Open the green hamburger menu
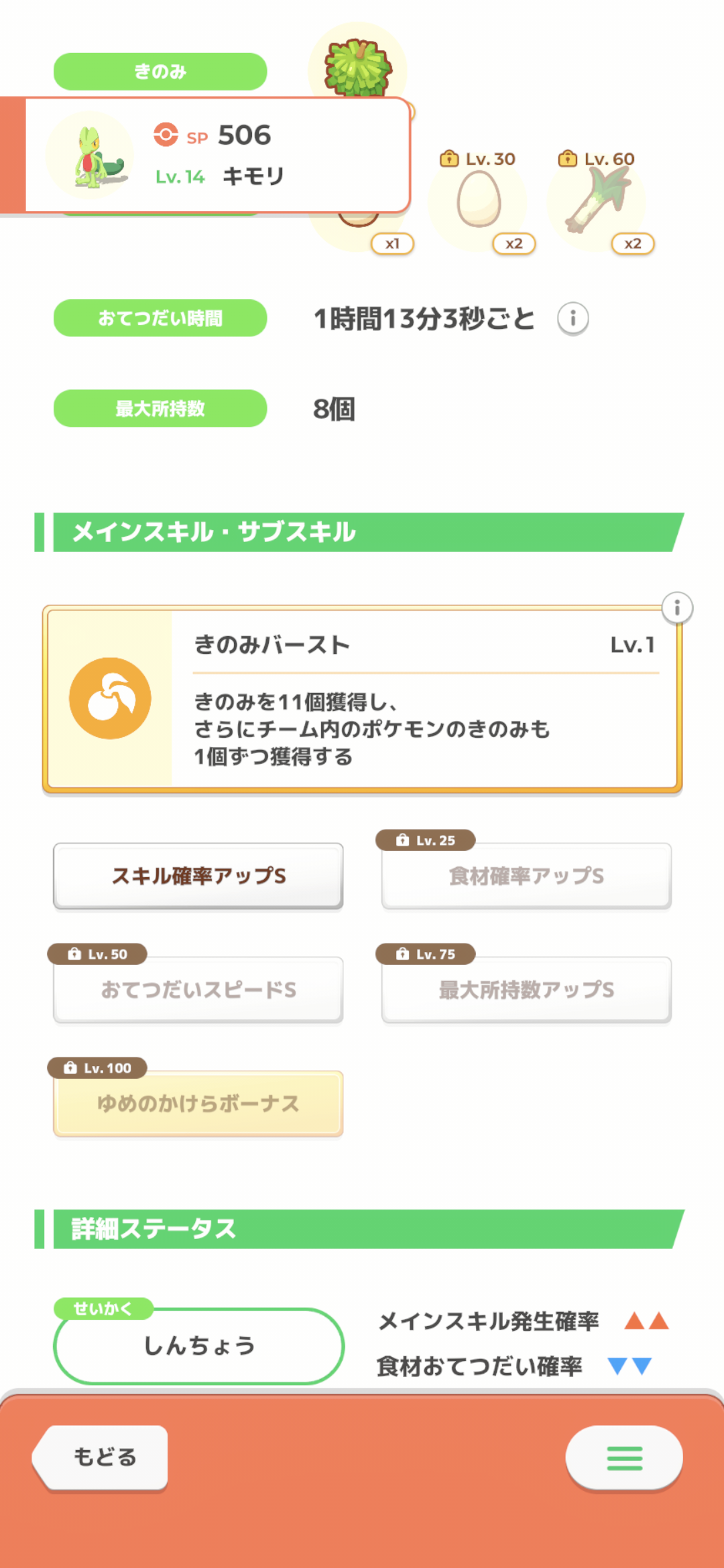Screen dimensions: 724x1568 click(x=624, y=1457)
